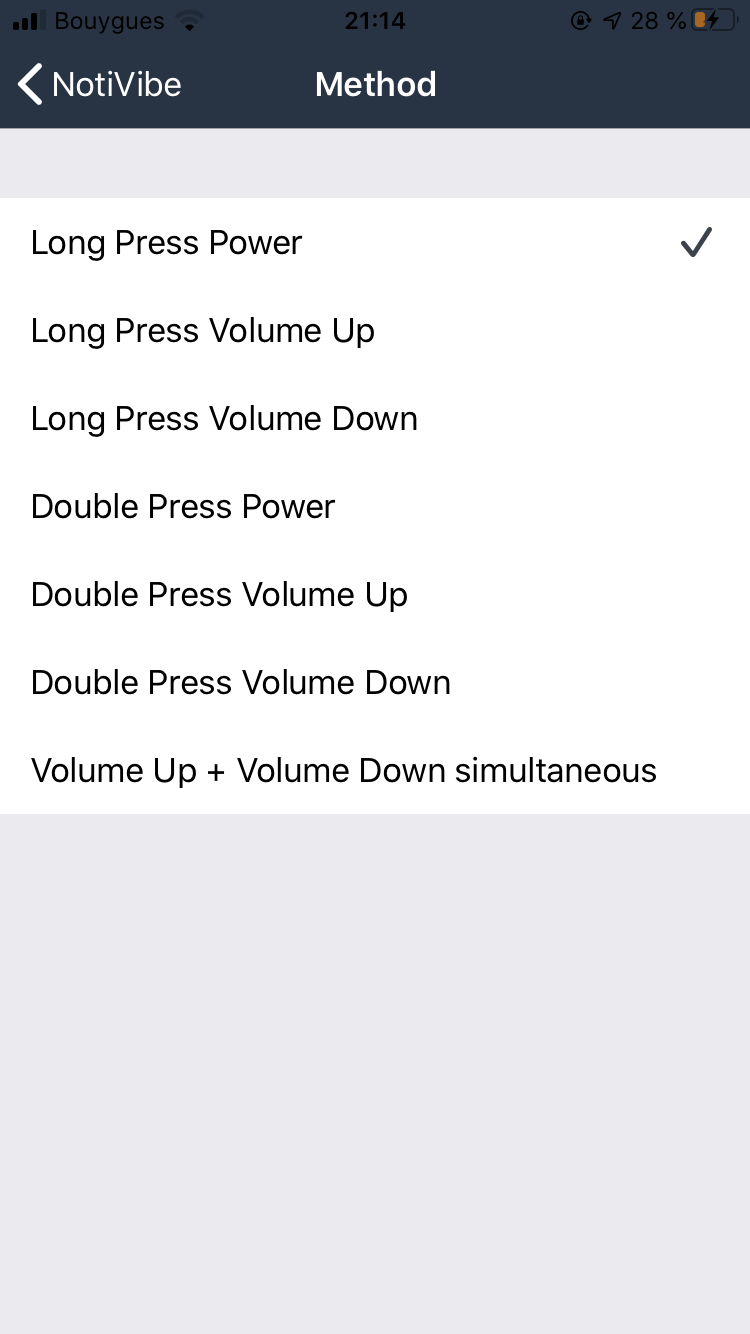Choose Volume Up + Volume Down simultaneous

(375, 770)
